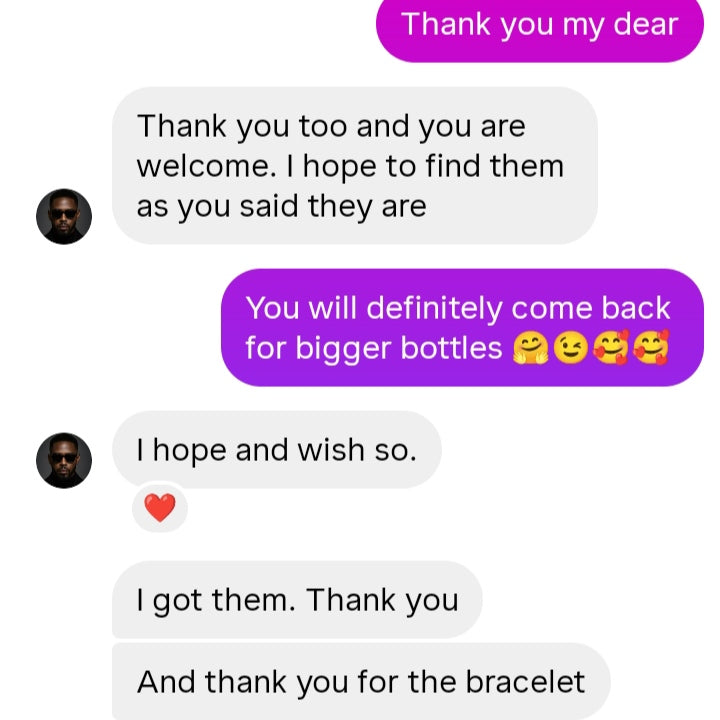Open sender's profile picture beside "I hope and wish so."

[64, 460]
